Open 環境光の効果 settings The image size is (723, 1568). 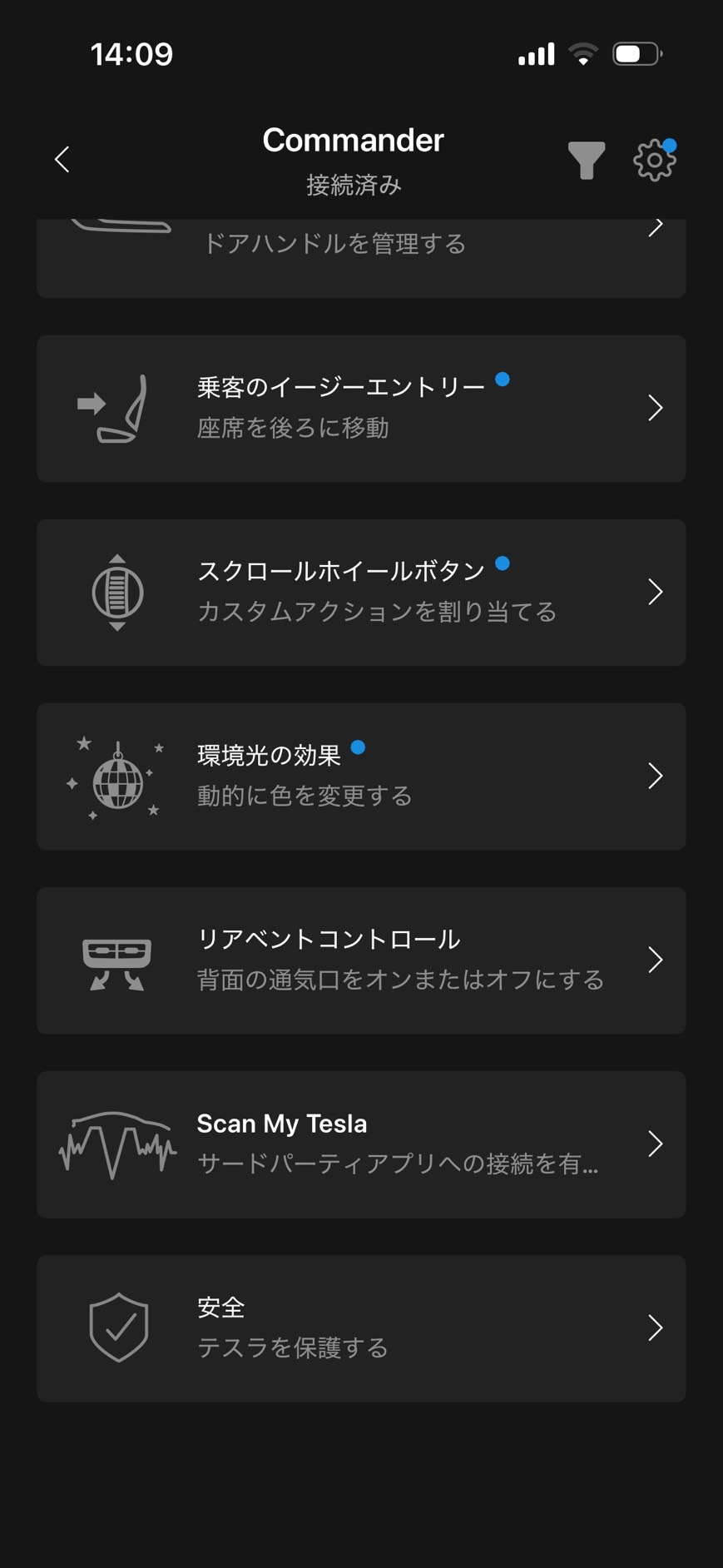361,776
